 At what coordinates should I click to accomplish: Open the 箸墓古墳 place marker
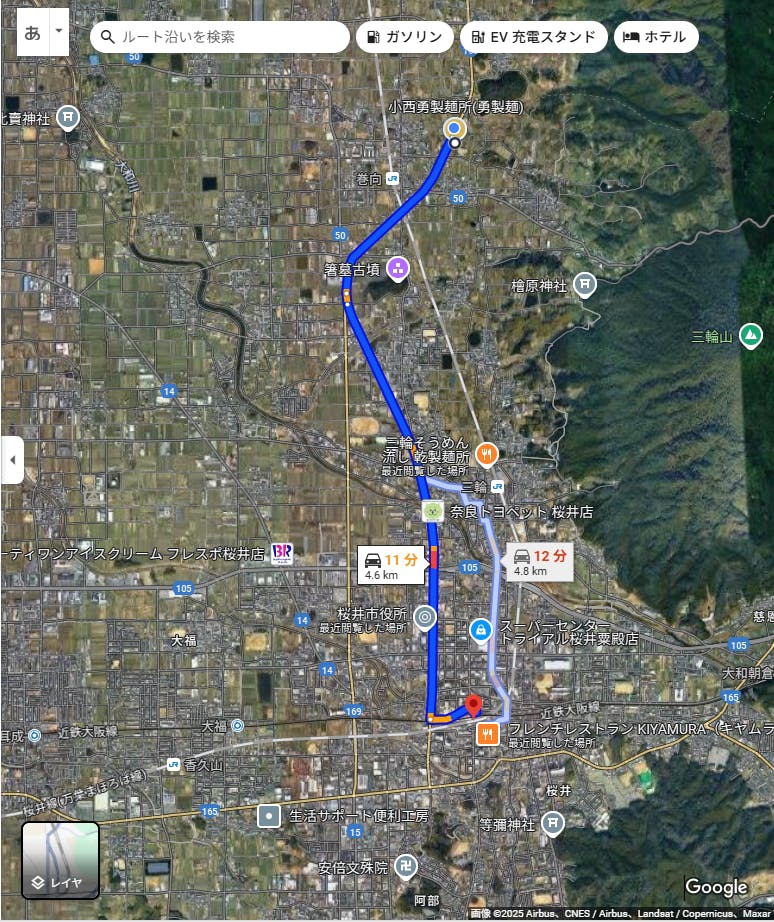[x=398, y=268]
